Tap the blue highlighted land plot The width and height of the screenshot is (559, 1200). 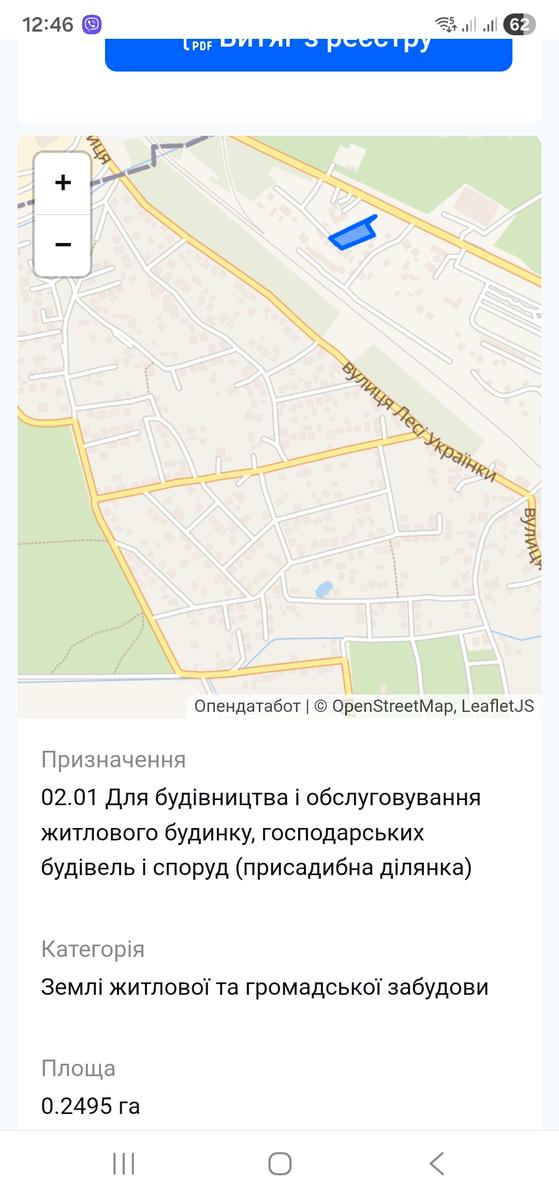tap(352, 232)
